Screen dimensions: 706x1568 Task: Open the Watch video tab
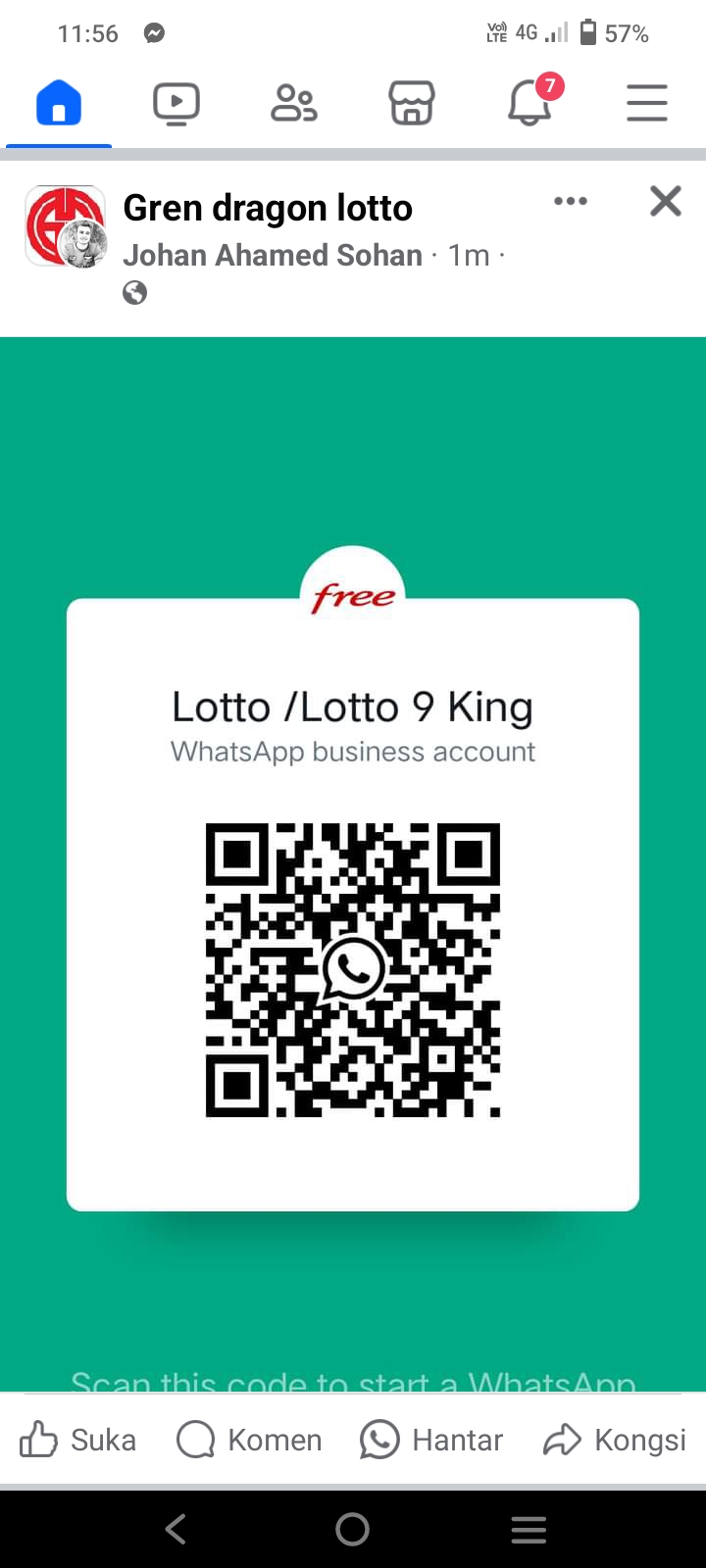coord(176,103)
